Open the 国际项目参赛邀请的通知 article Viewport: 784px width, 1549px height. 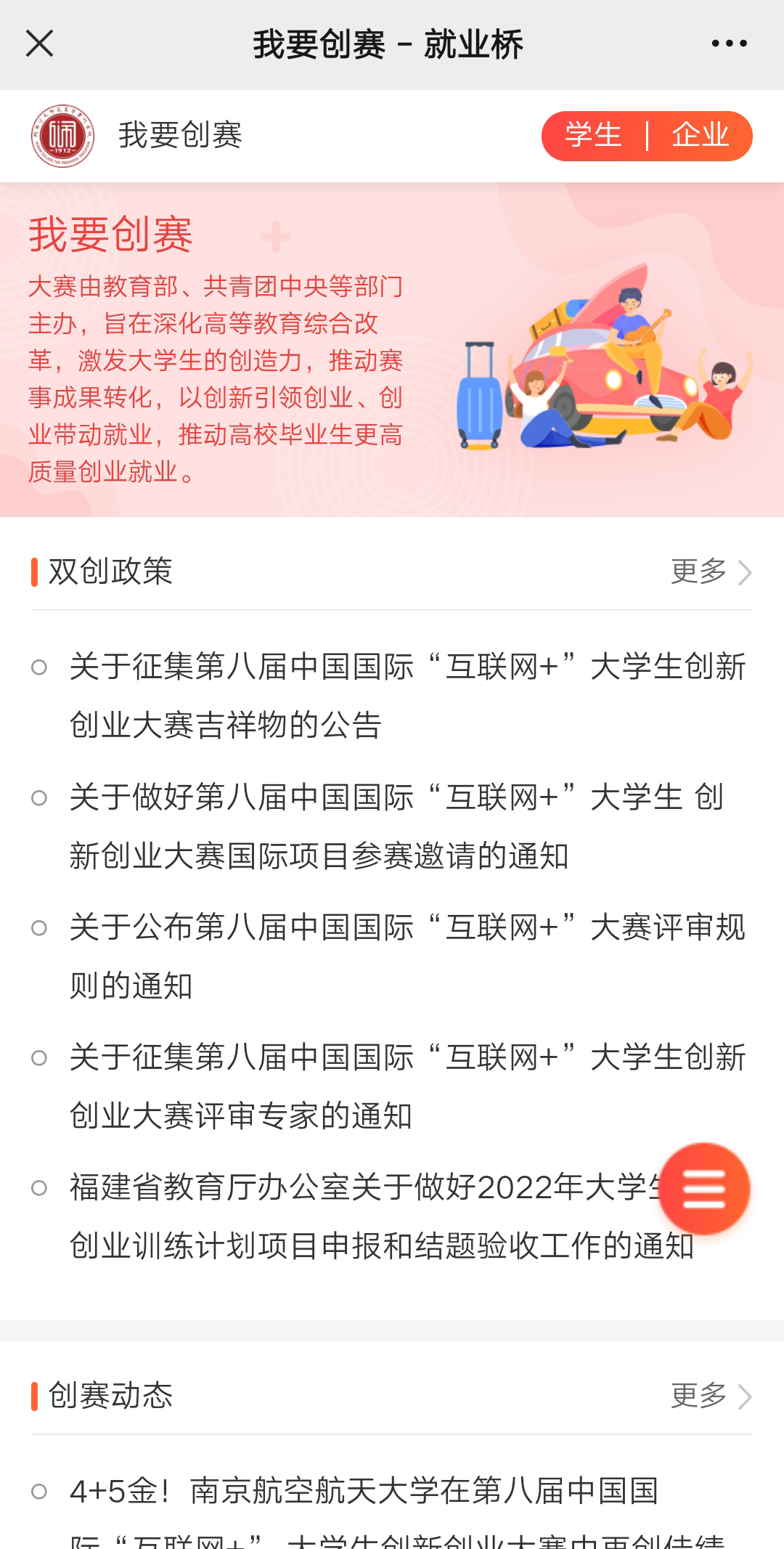(x=396, y=826)
